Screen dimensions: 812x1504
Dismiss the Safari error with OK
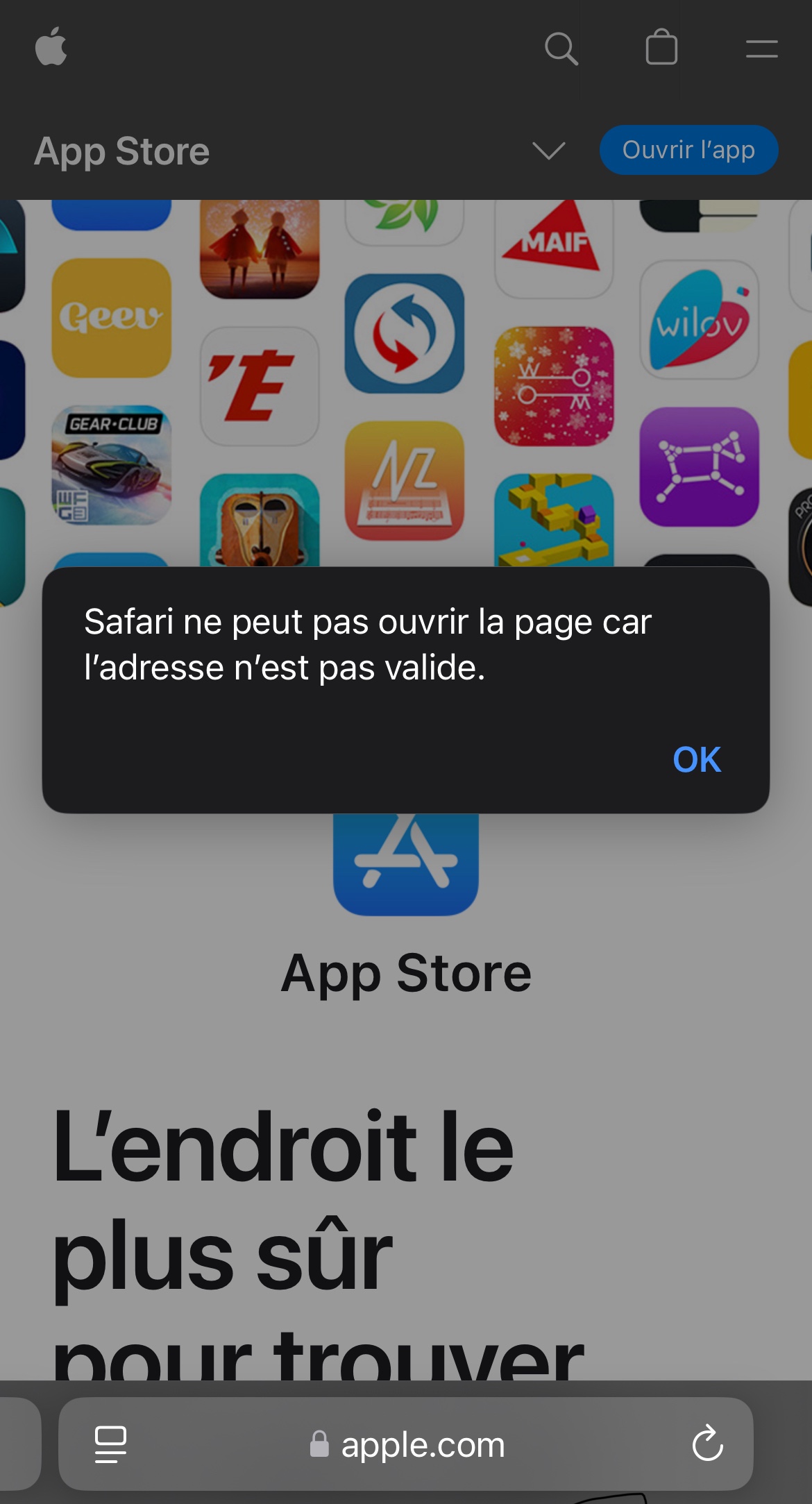[697, 759]
